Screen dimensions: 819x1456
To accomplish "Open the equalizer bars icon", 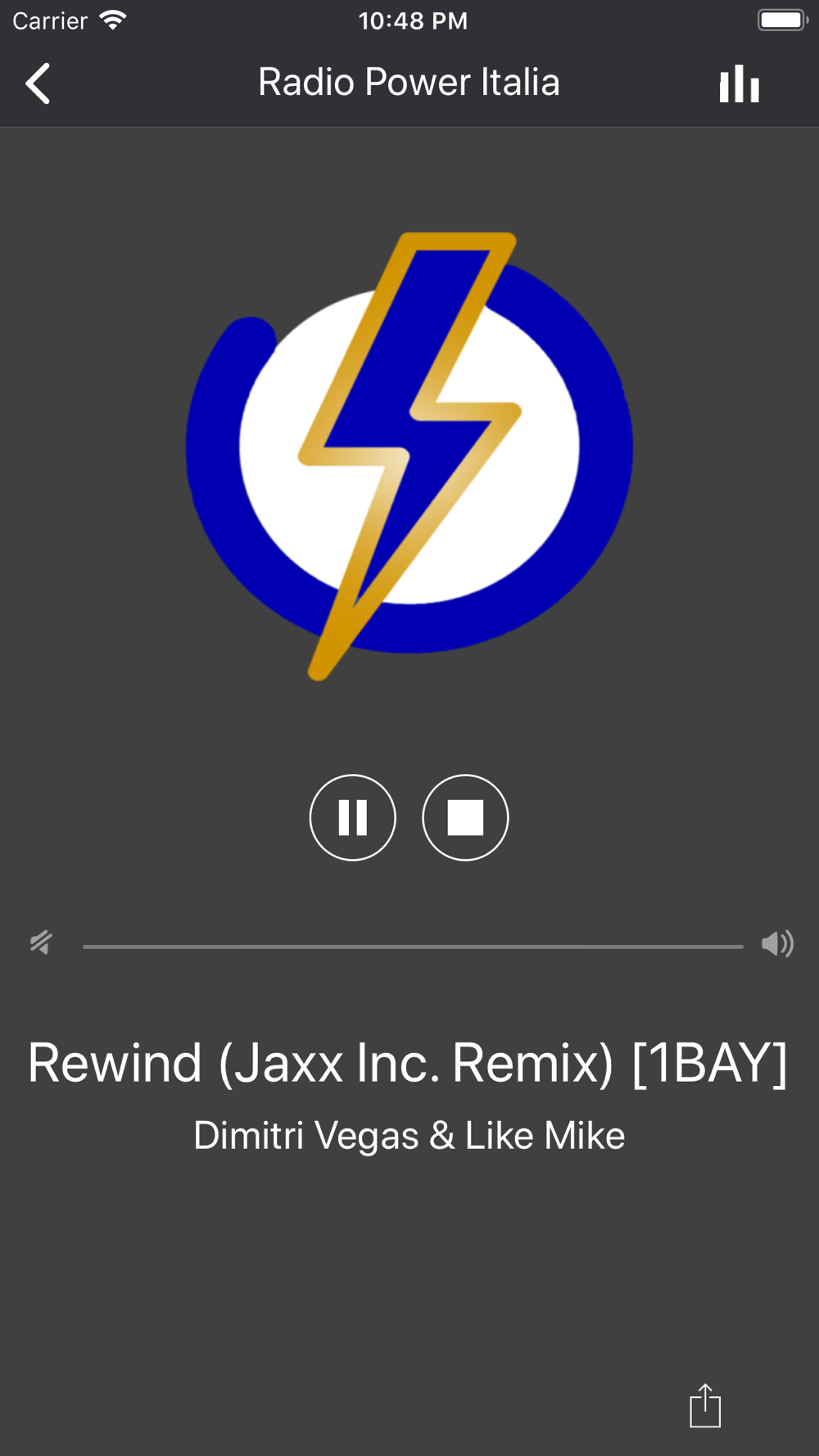I will tap(740, 84).
